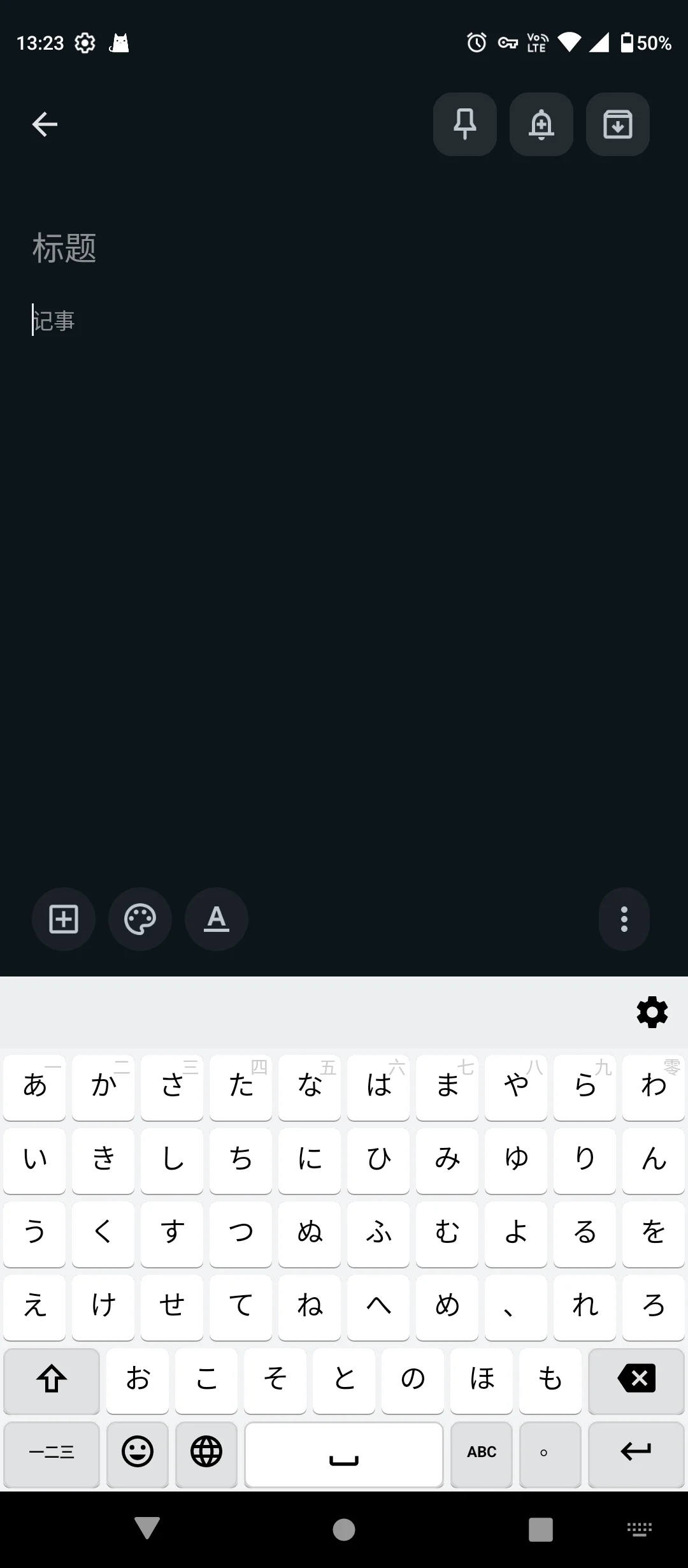The width and height of the screenshot is (688, 1568).
Task: Tap the shift arrow key
Action: point(52,1379)
